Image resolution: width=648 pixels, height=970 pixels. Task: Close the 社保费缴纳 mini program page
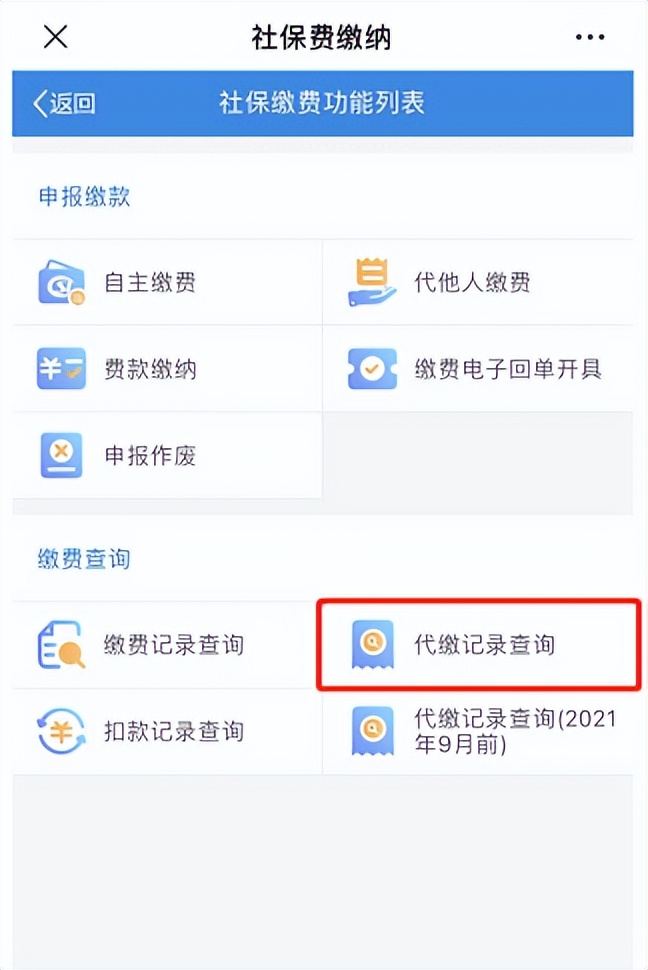click(56, 37)
